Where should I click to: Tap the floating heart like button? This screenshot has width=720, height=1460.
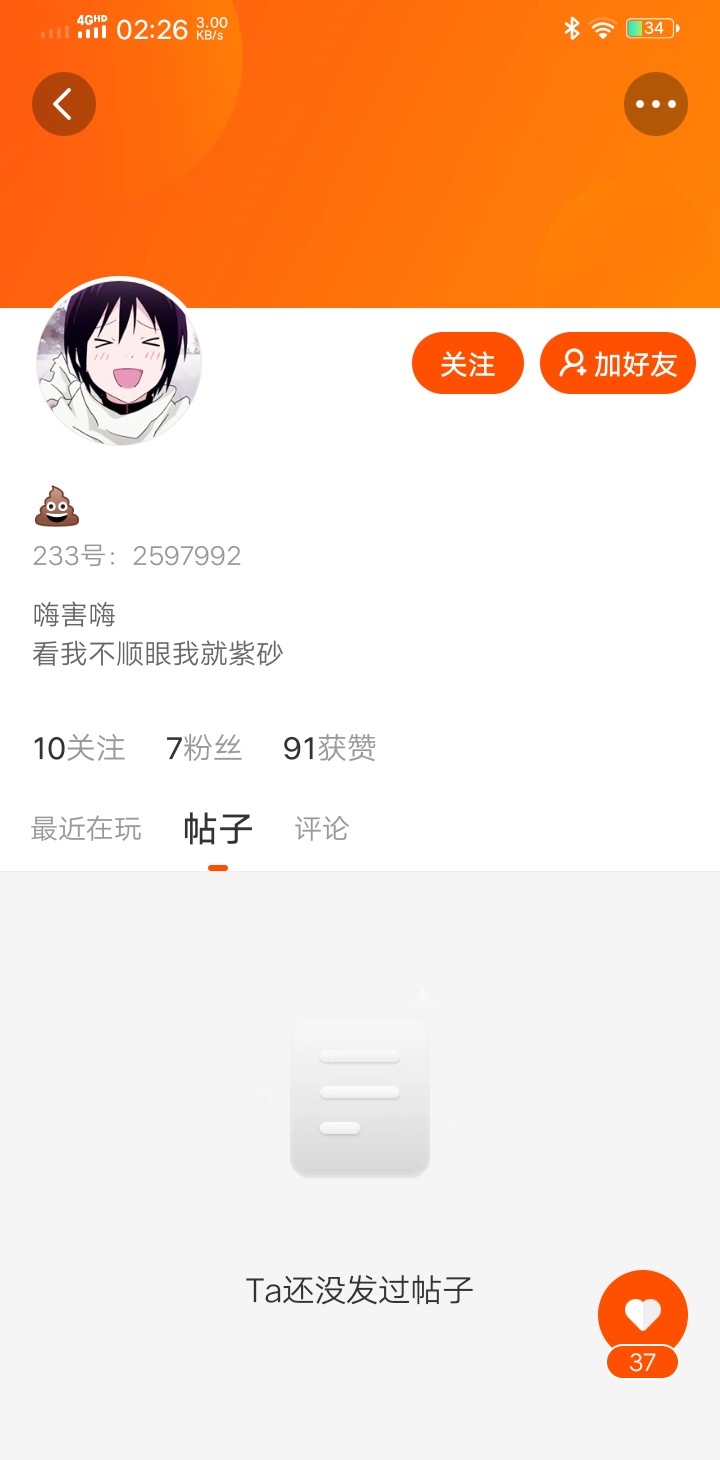click(642, 1315)
